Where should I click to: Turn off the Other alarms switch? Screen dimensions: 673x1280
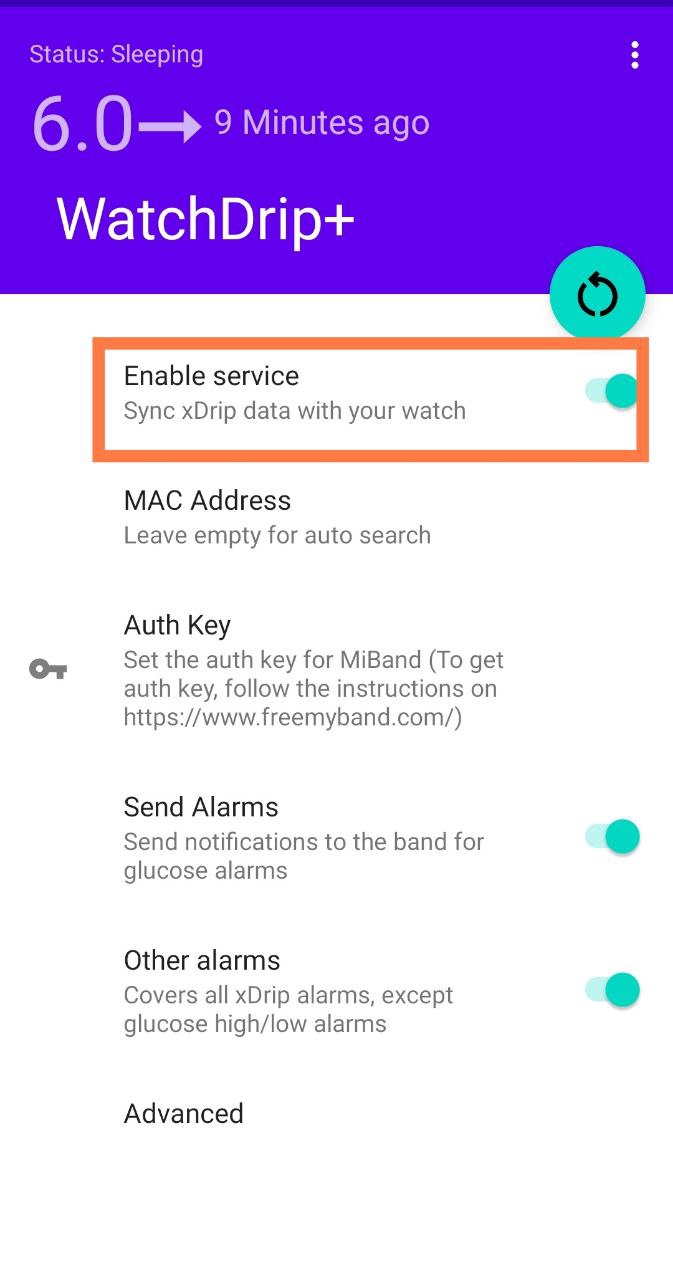pos(612,990)
